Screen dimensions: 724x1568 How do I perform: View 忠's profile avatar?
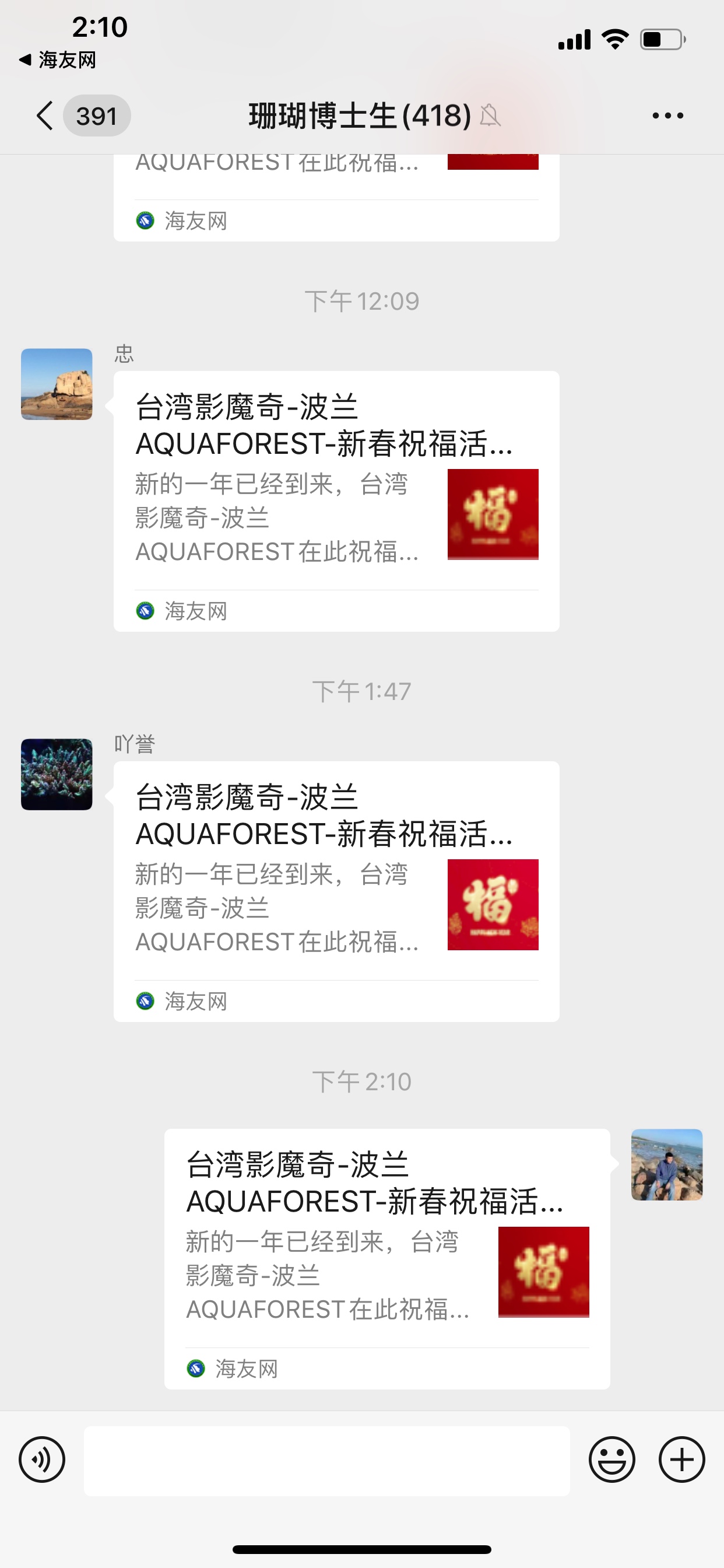coord(57,384)
